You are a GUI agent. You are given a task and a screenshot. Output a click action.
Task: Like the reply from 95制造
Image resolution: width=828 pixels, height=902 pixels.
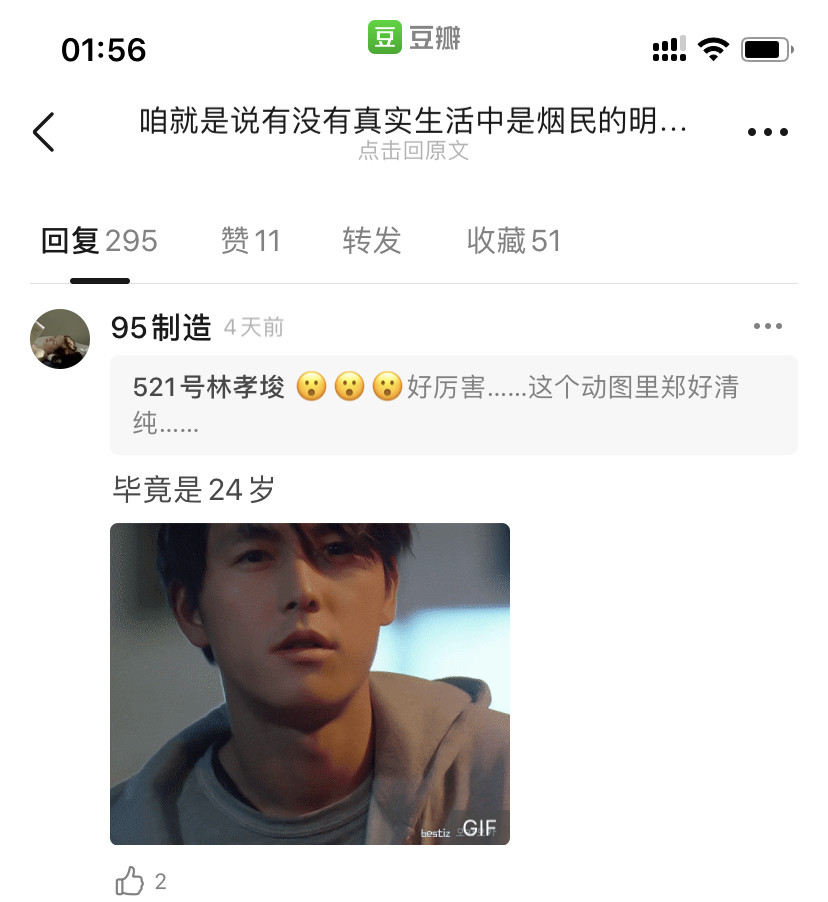(x=131, y=881)
